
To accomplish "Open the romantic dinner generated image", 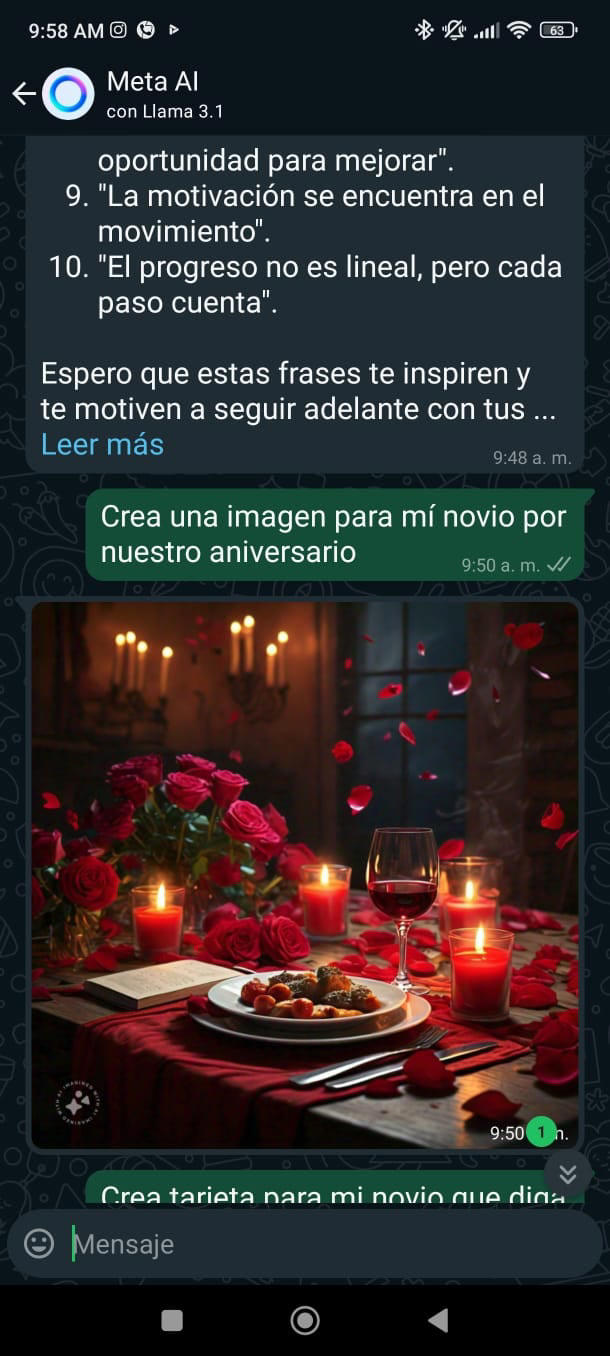I will (x=305, y=875).
